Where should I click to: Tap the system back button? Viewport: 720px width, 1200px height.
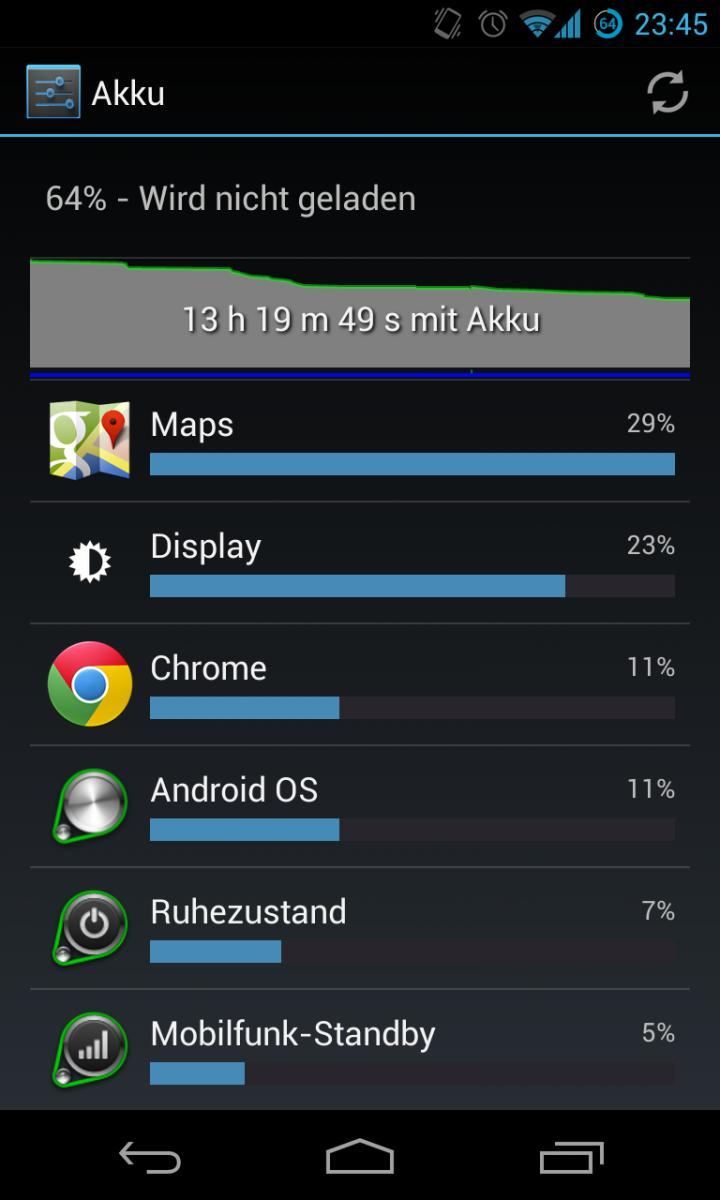point(150,1157)
